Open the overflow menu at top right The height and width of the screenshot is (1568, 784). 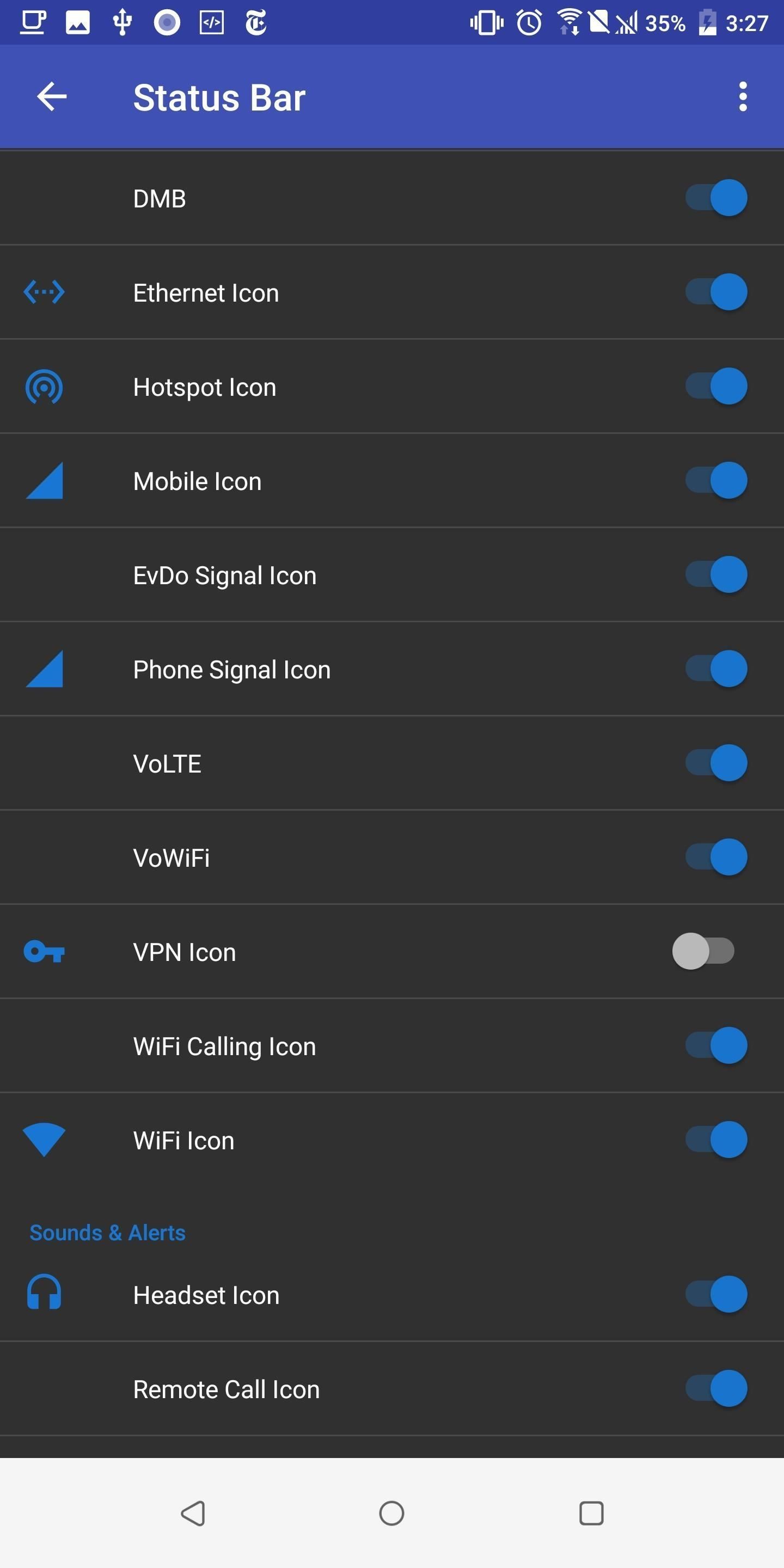[x=743, y=96]
